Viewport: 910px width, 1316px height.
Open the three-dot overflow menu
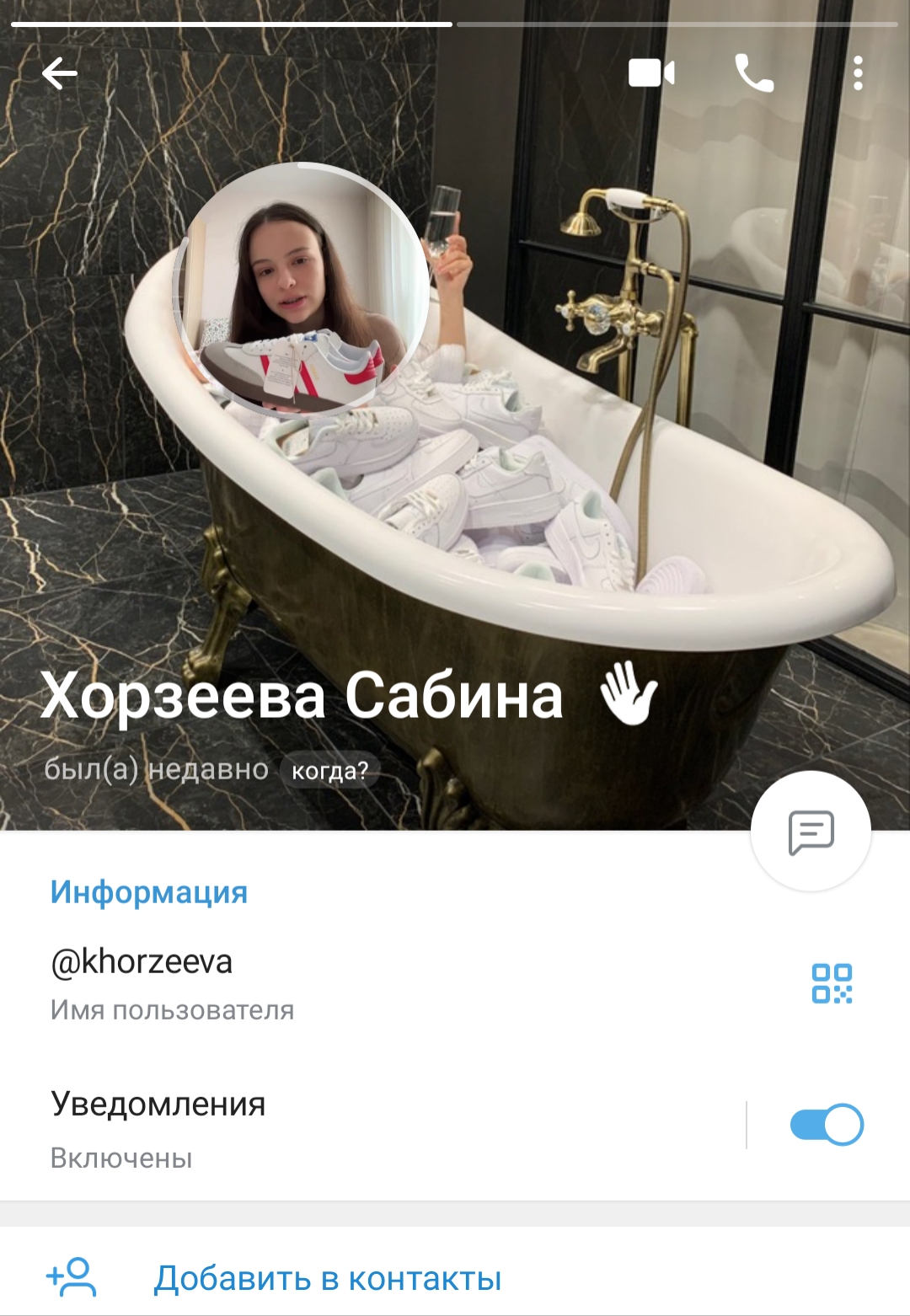tap(858, 74)
